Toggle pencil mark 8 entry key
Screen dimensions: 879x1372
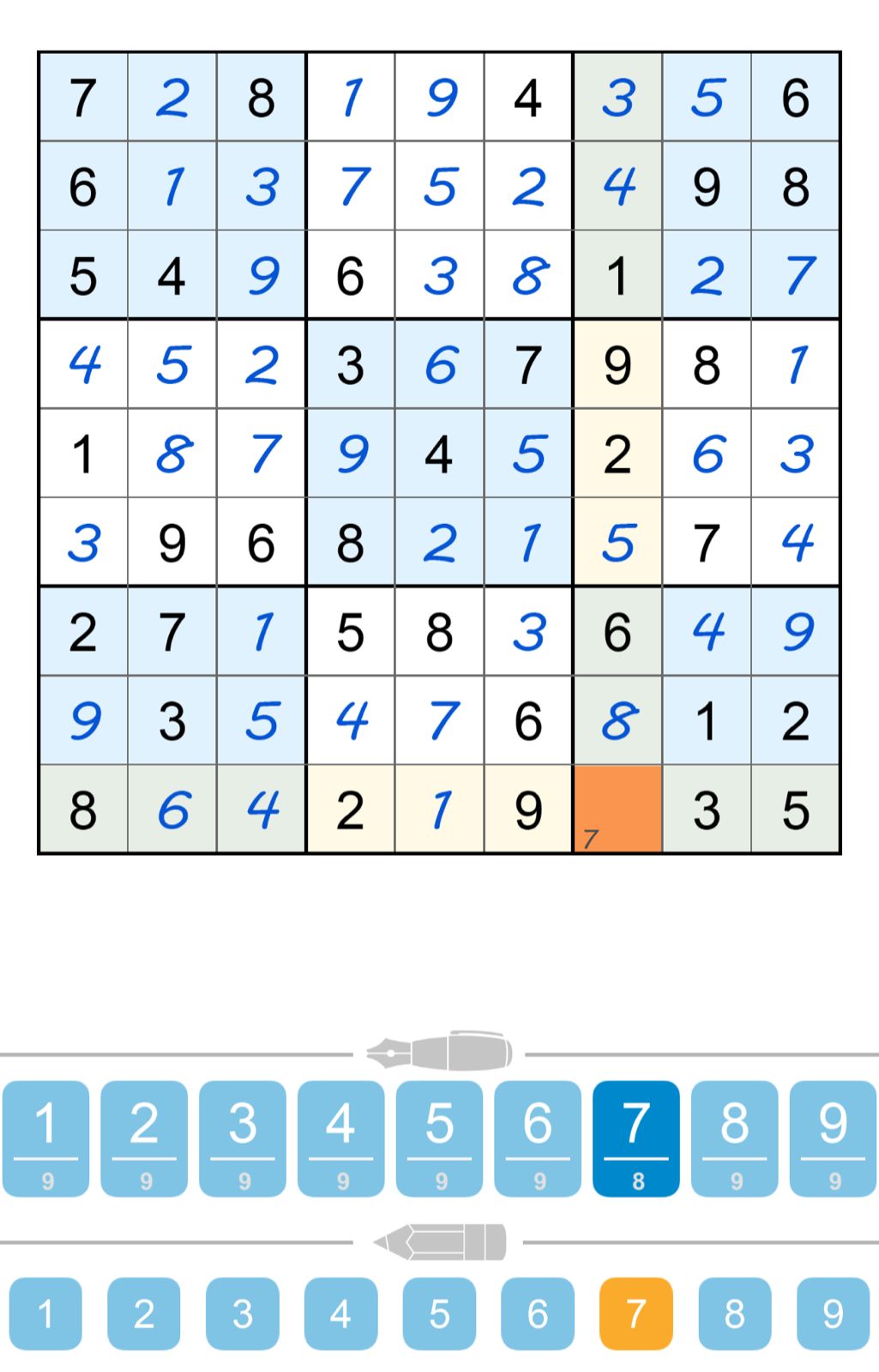[x=733, y=1314]
